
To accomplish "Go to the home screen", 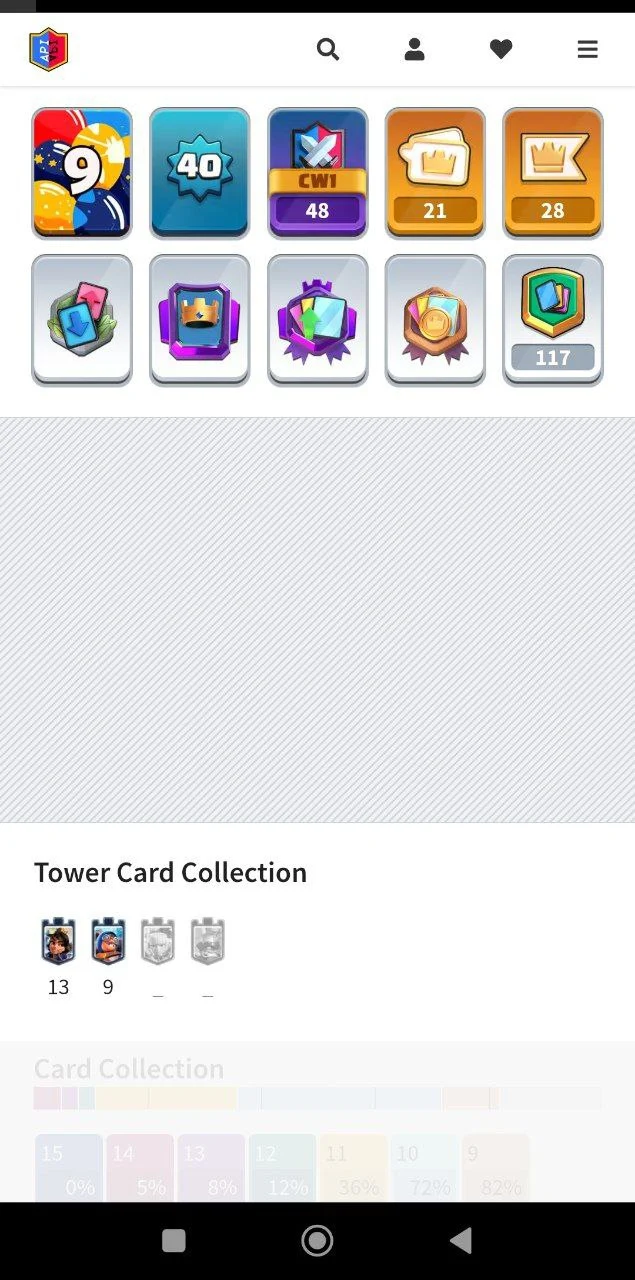I will [317, 1241].
